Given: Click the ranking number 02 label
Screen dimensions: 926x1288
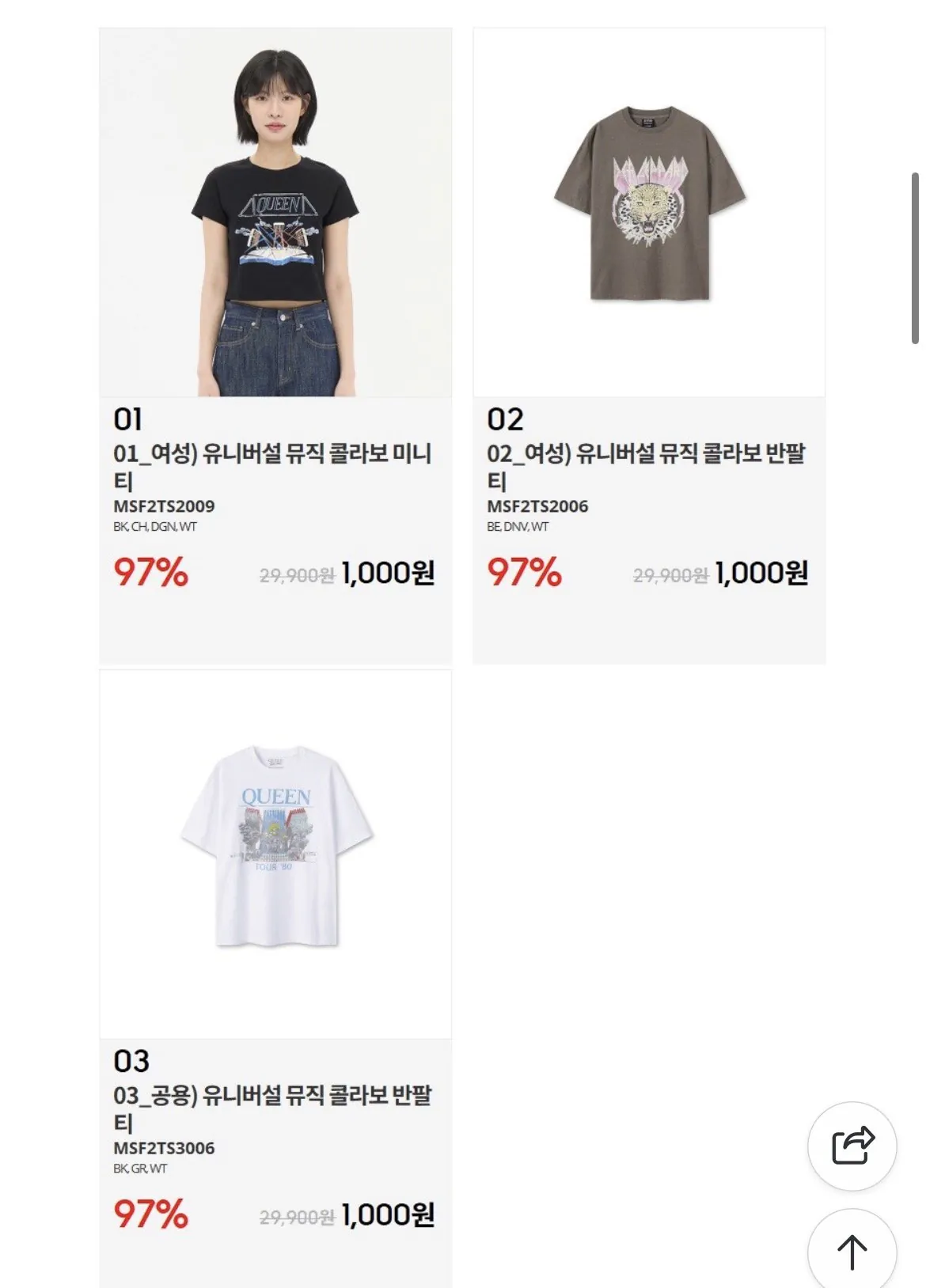Looking at the screenshot, I should click(x=507, y=419).
